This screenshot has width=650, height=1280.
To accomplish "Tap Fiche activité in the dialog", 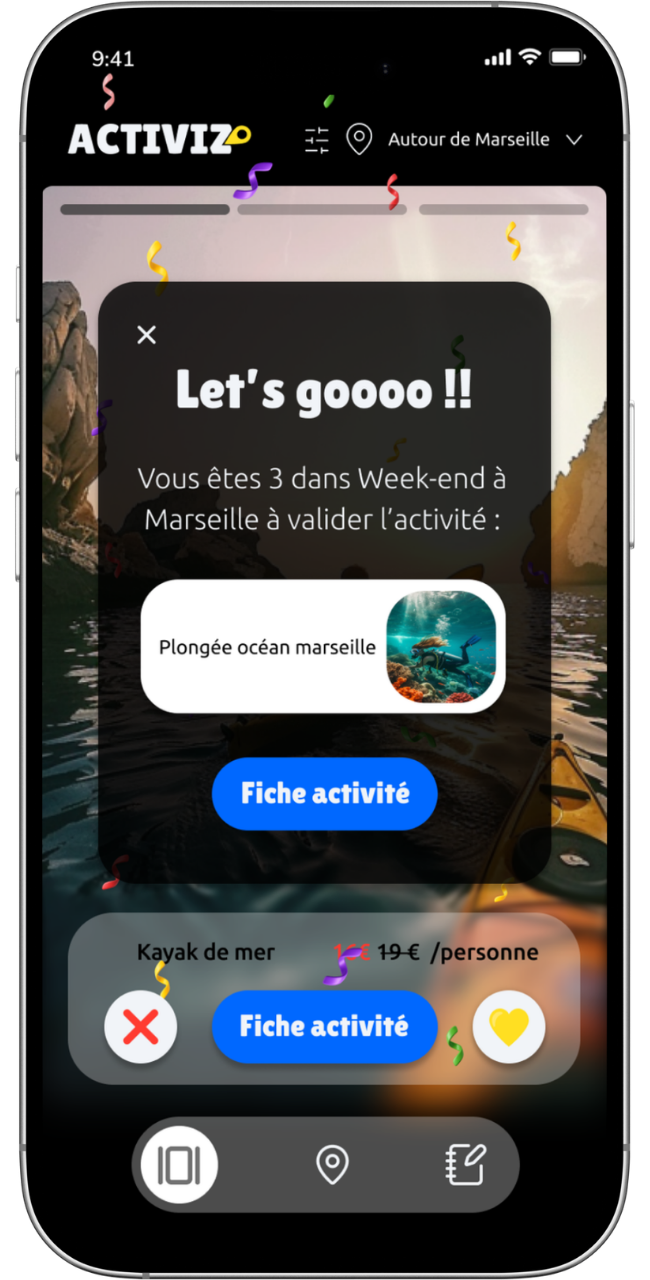I will coord(324,794).
